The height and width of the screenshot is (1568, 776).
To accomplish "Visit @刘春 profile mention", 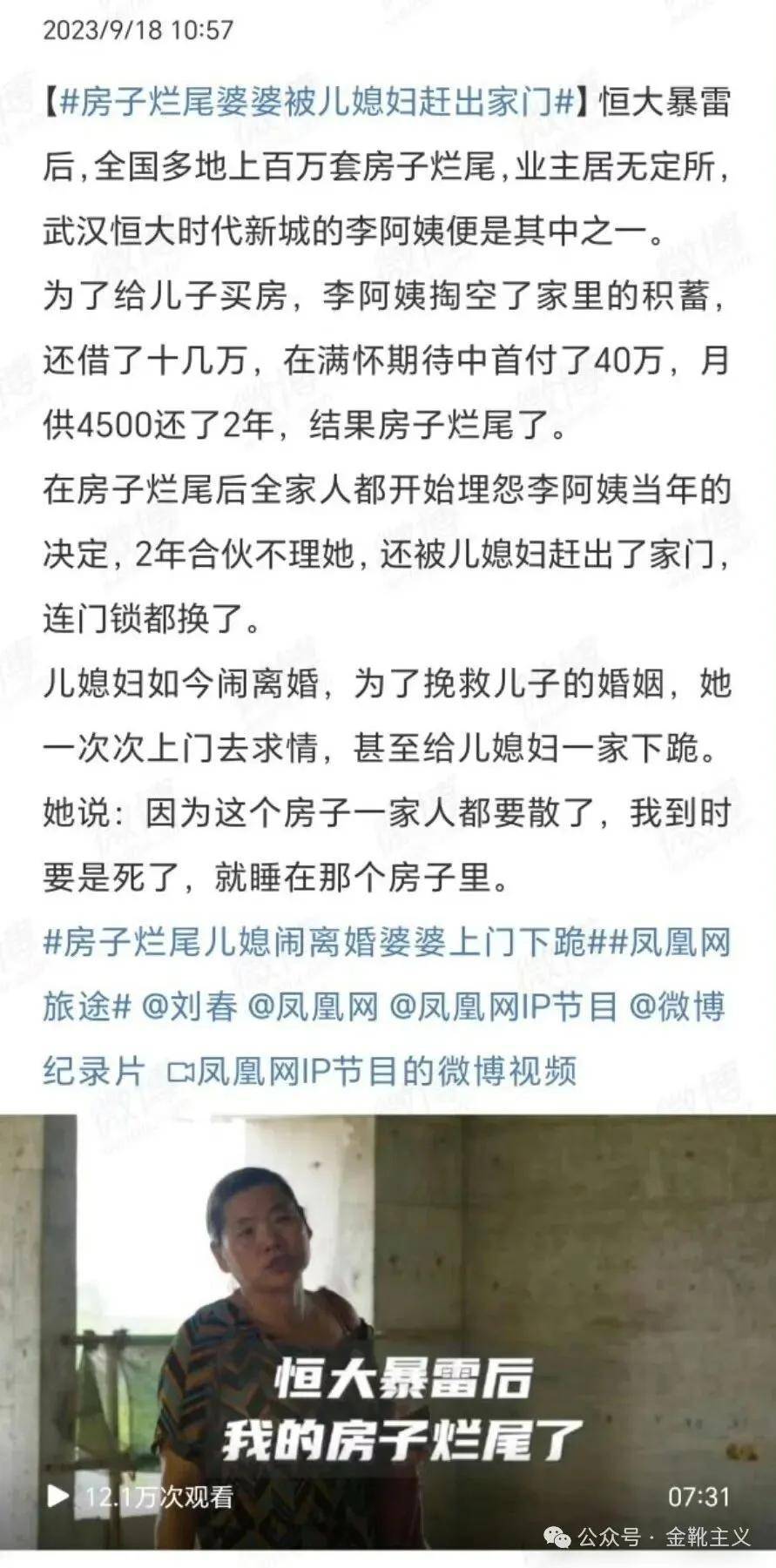I will tap(189, 1006).
